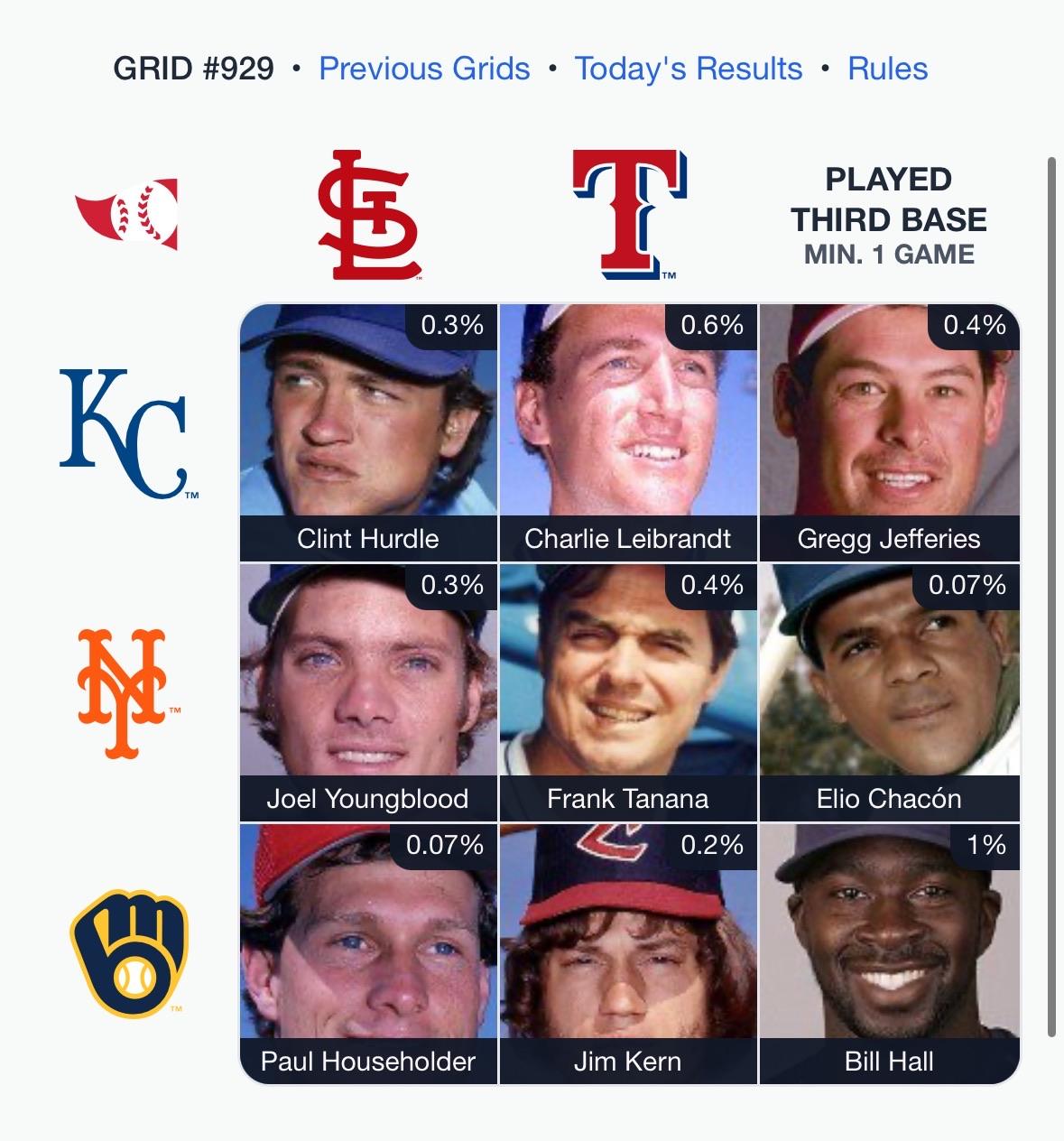Tap the Charlie Leibrandt cell
The image size is (1064, 1141).
pos(628,432)
